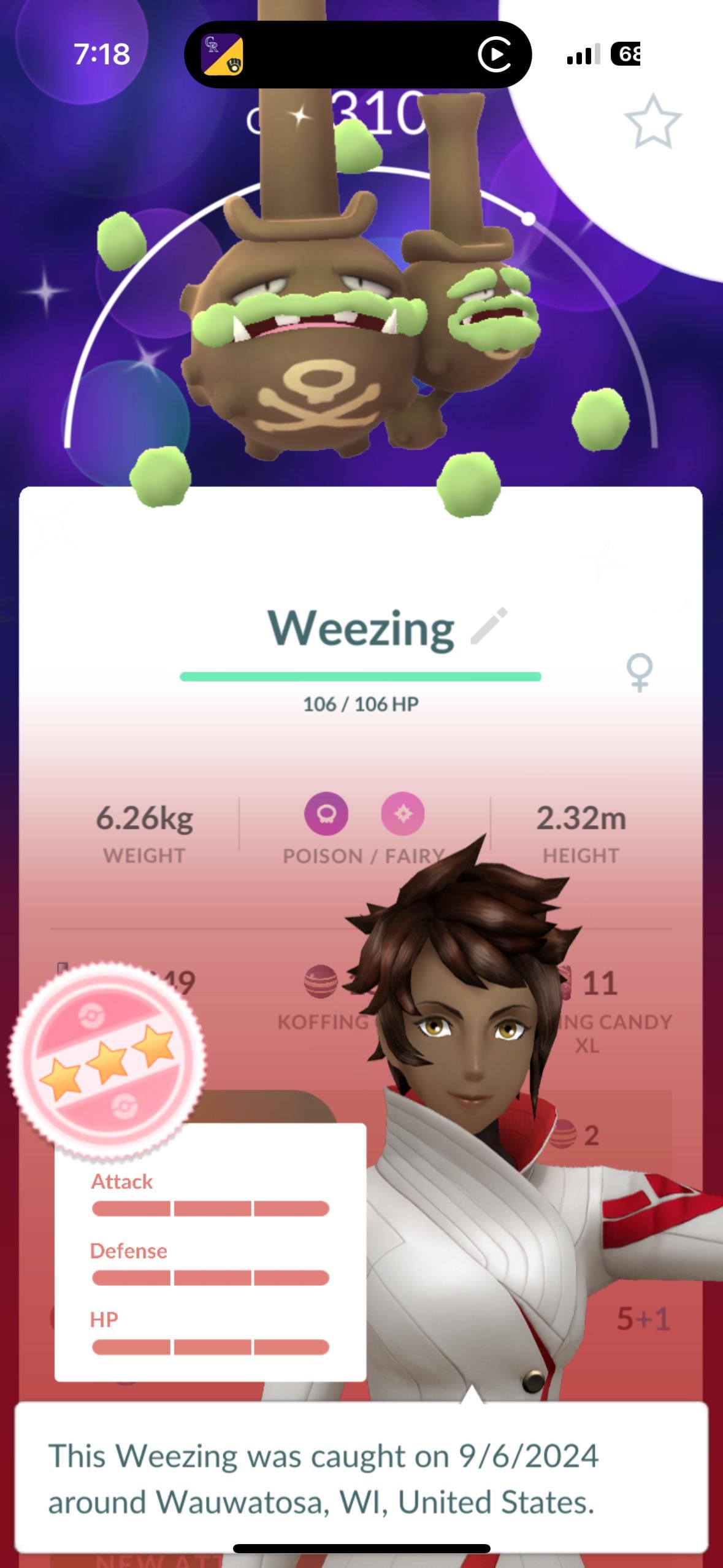Edit Weezing's nickname with the pencil icon
The width and height of the screenshot is (723, 1568).
tap(489, 626)
